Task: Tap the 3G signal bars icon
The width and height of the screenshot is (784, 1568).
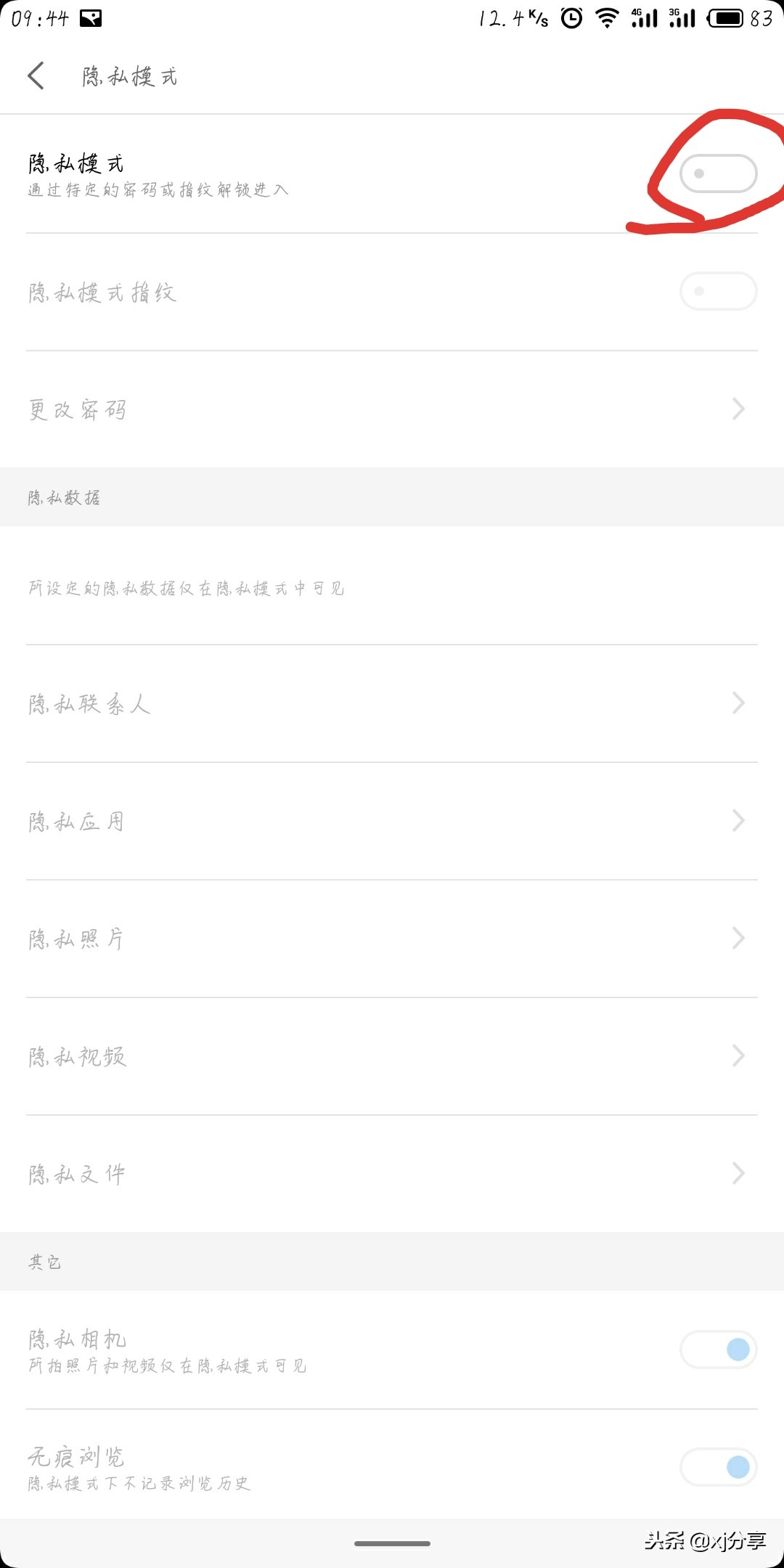Action: pyautogui.click(x=681, y=18)
